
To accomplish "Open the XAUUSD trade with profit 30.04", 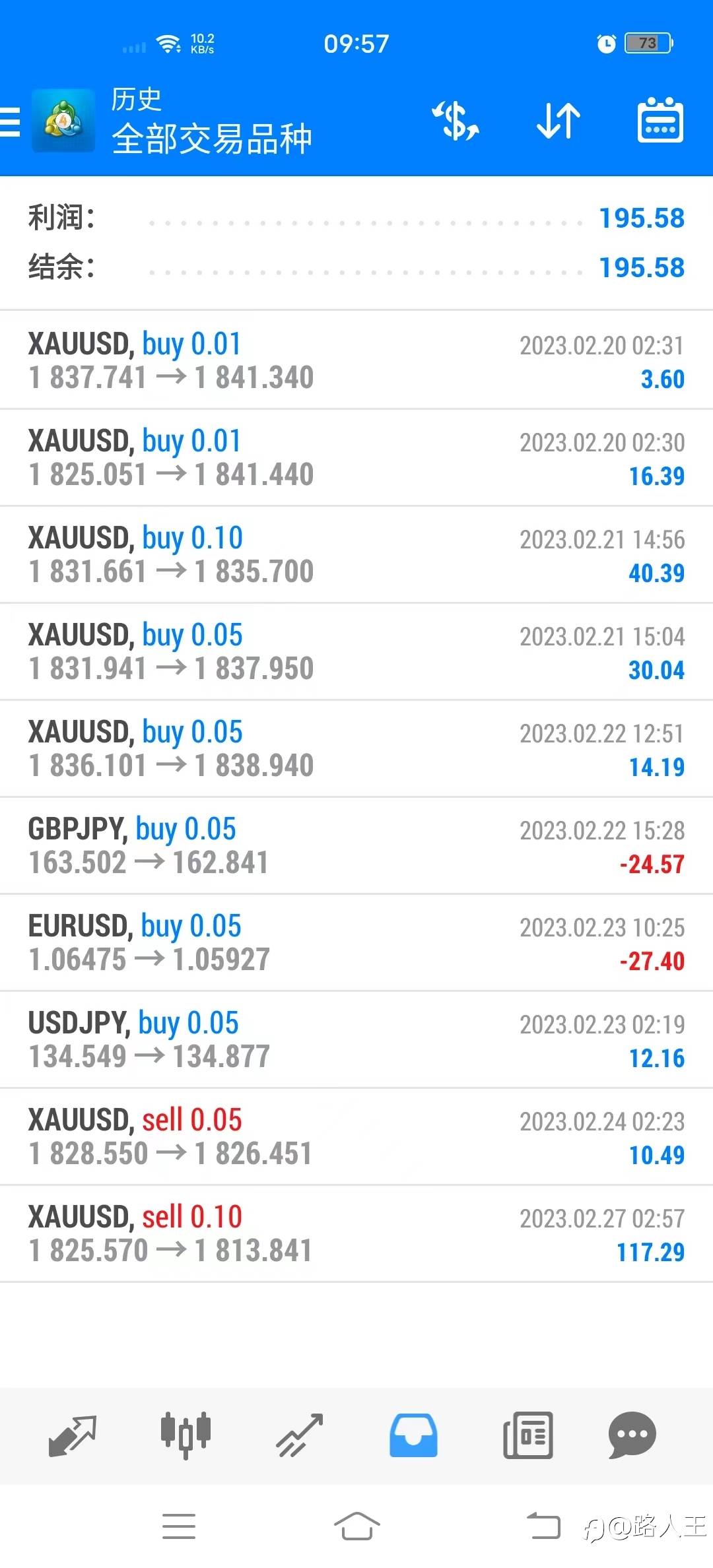I will (356, 651).
